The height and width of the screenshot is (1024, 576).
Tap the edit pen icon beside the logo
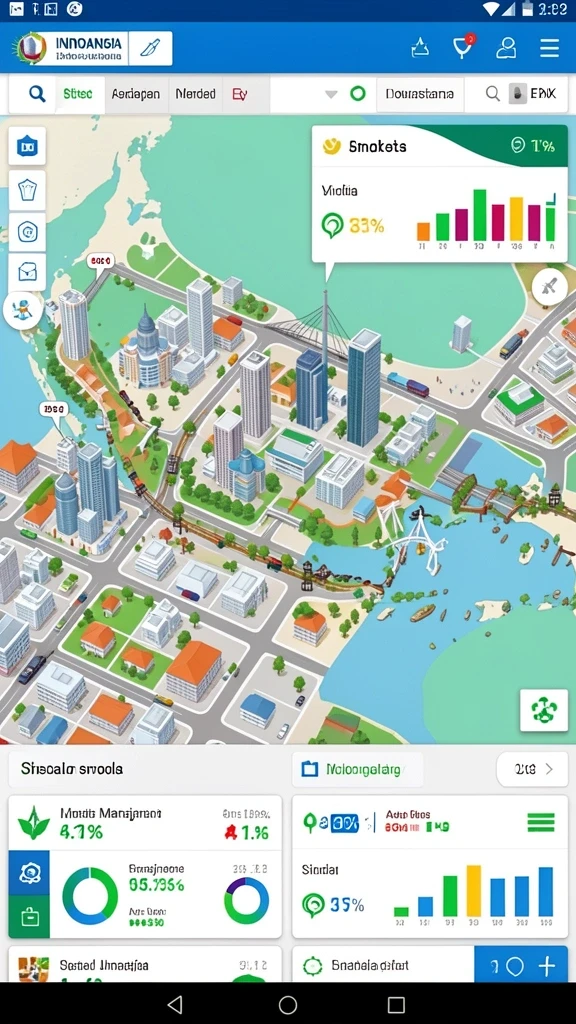(x=150, y=48)
